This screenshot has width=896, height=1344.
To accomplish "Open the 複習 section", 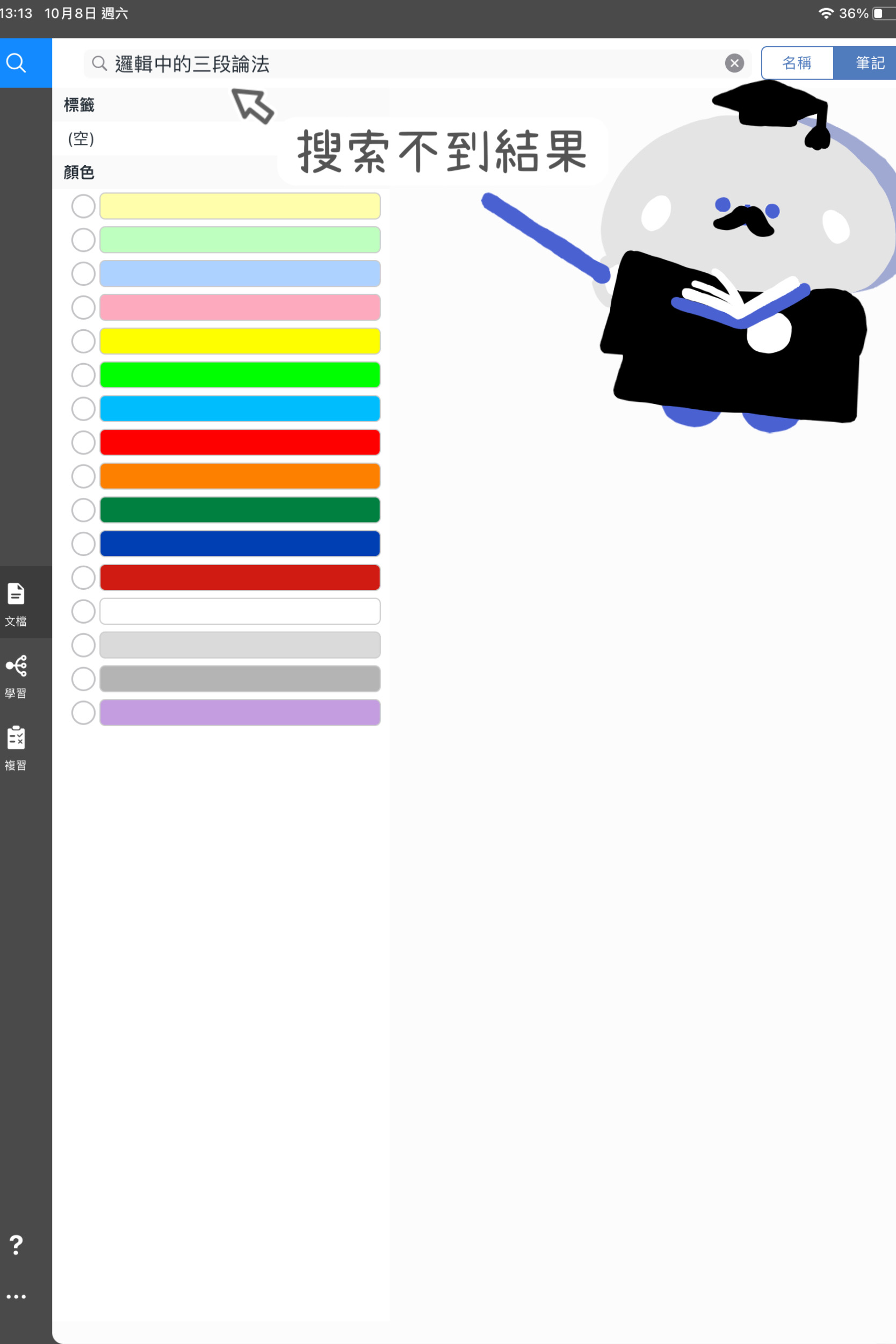I will 16,748.
